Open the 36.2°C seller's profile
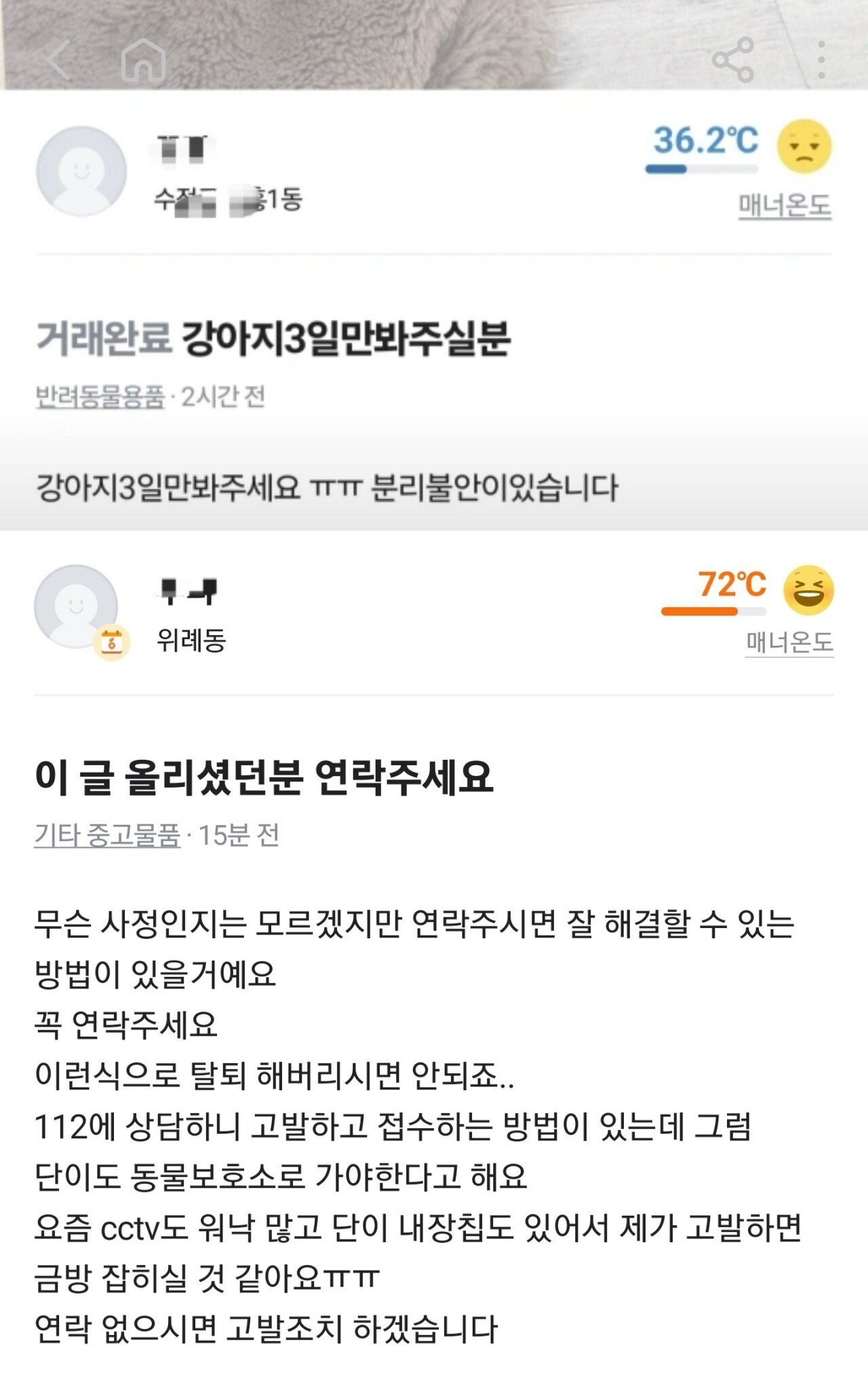 pyautogui.click(x=81, y=171)
